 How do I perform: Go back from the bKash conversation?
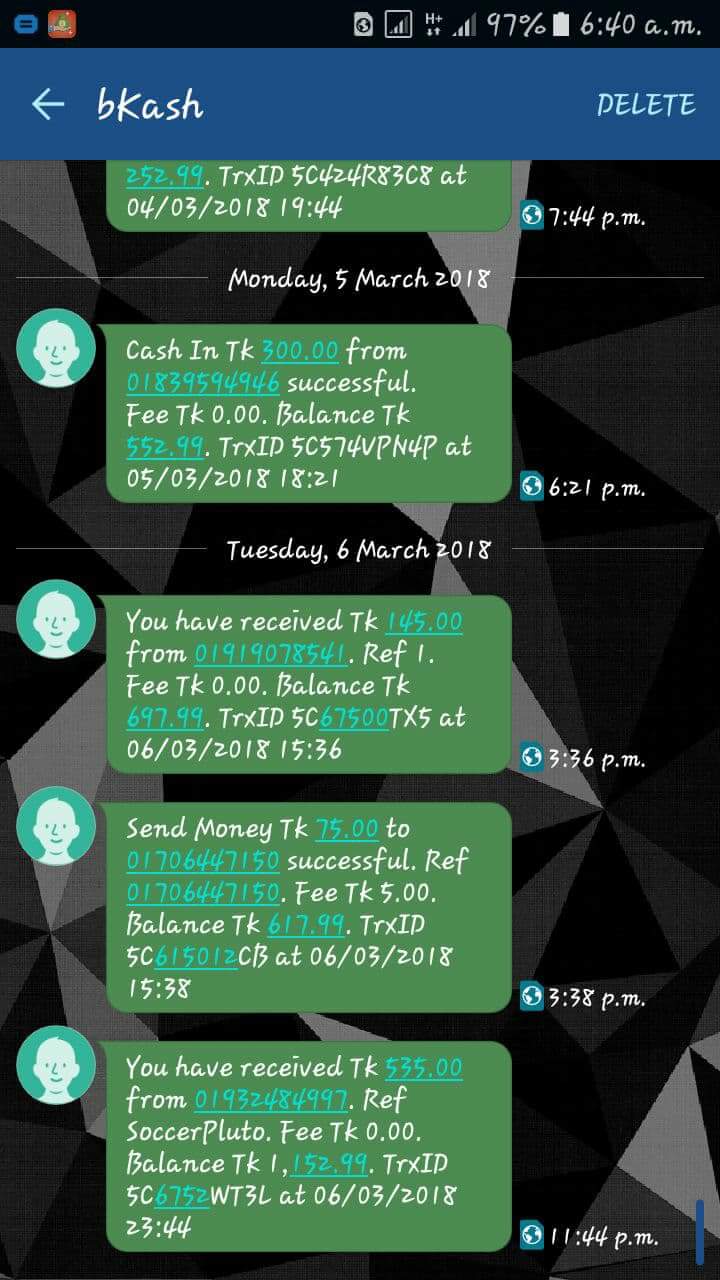point(47,104)
